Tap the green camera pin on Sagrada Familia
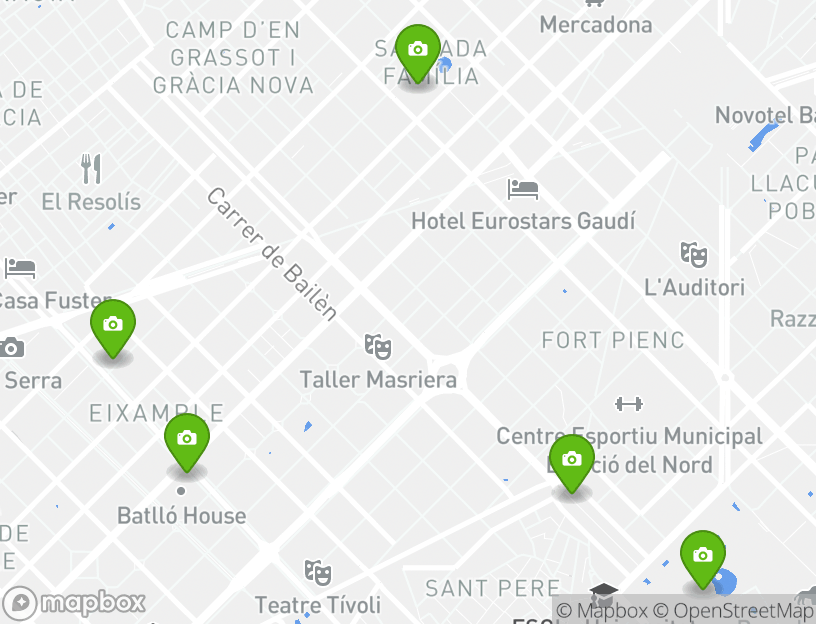This screenshot has width=816, height=624. pyautogui.click(x=417, y=50)
